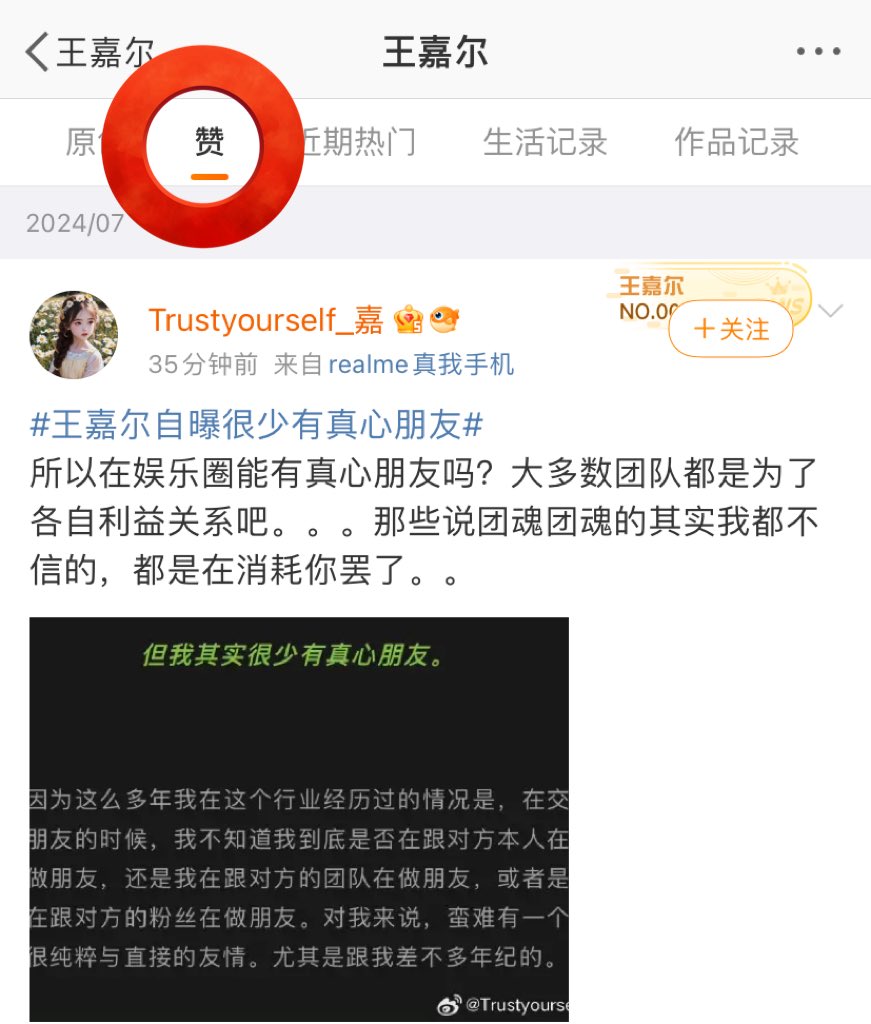Open the three-dot overflow menu
The image size is (871, 1024).
(x=817, y=52)
